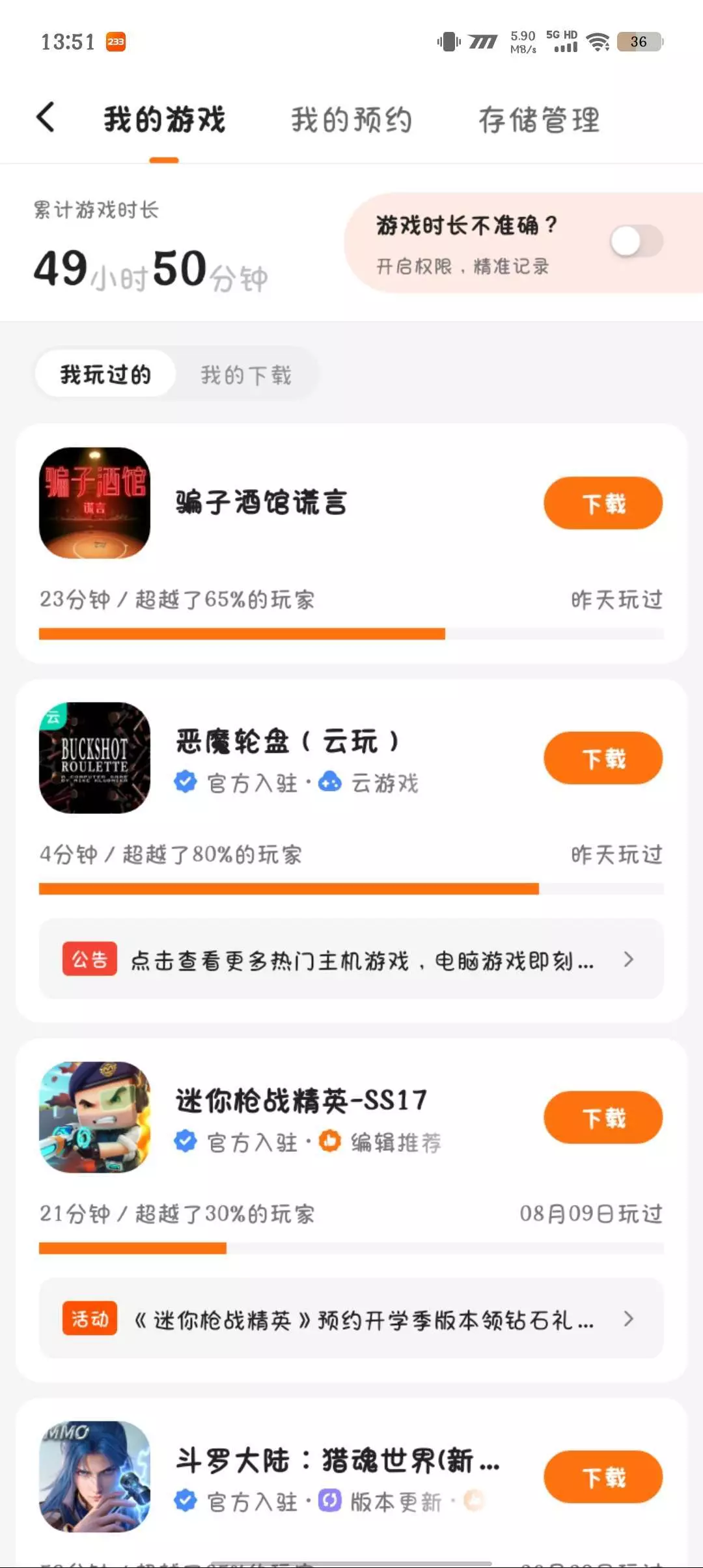Go back using the top-left arrow
Viewport: 703px width, 1568px height.
[46, 119]
